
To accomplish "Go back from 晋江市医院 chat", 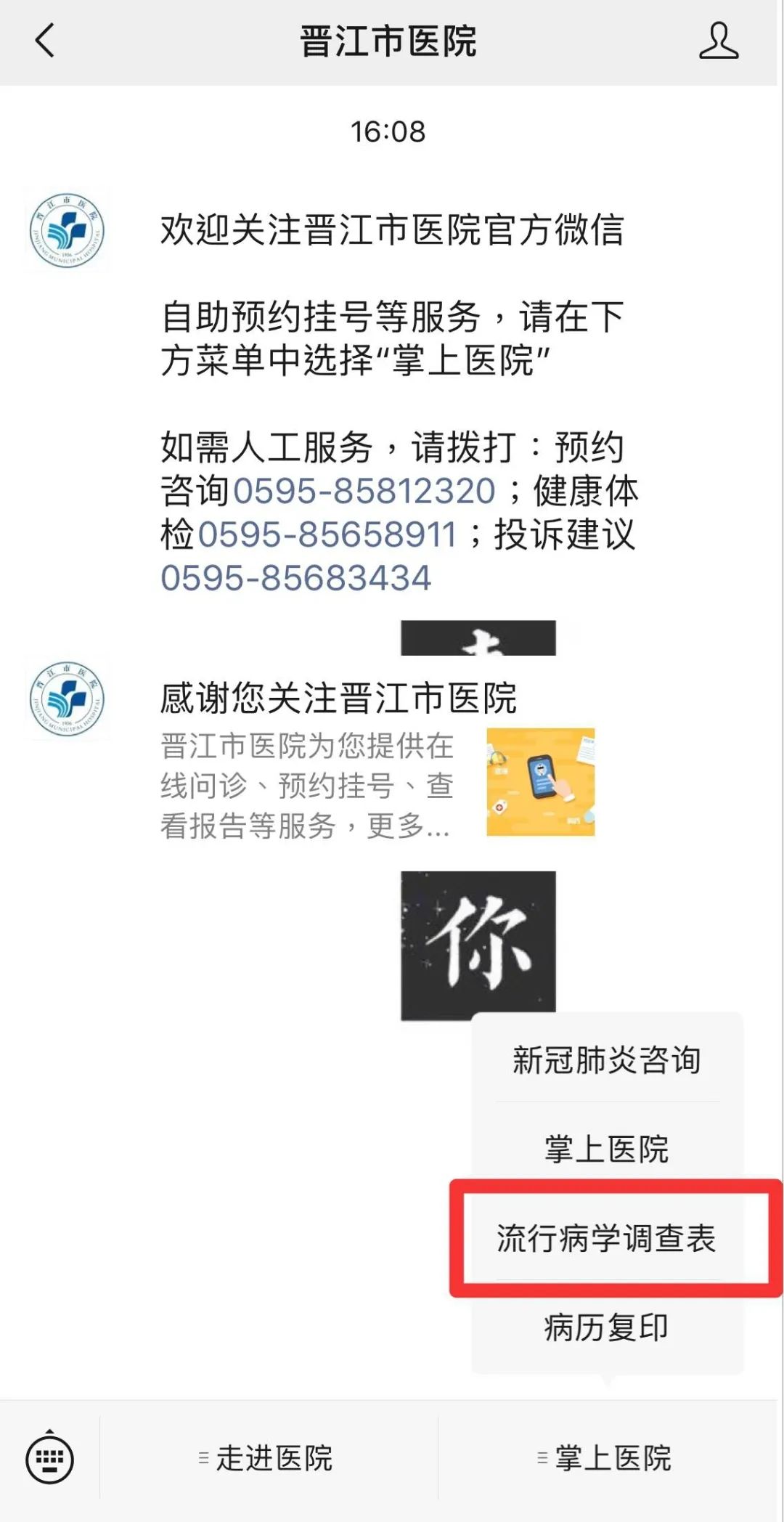I will pyautogui.click(x=45, y=41).
